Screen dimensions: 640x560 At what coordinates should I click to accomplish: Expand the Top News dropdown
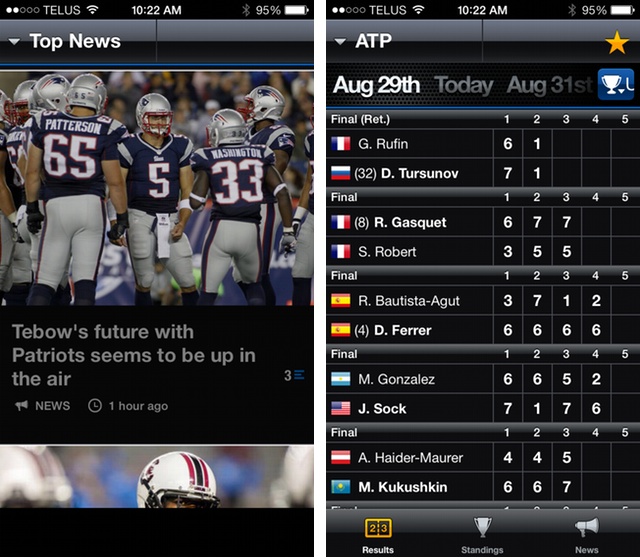point(64,42)
